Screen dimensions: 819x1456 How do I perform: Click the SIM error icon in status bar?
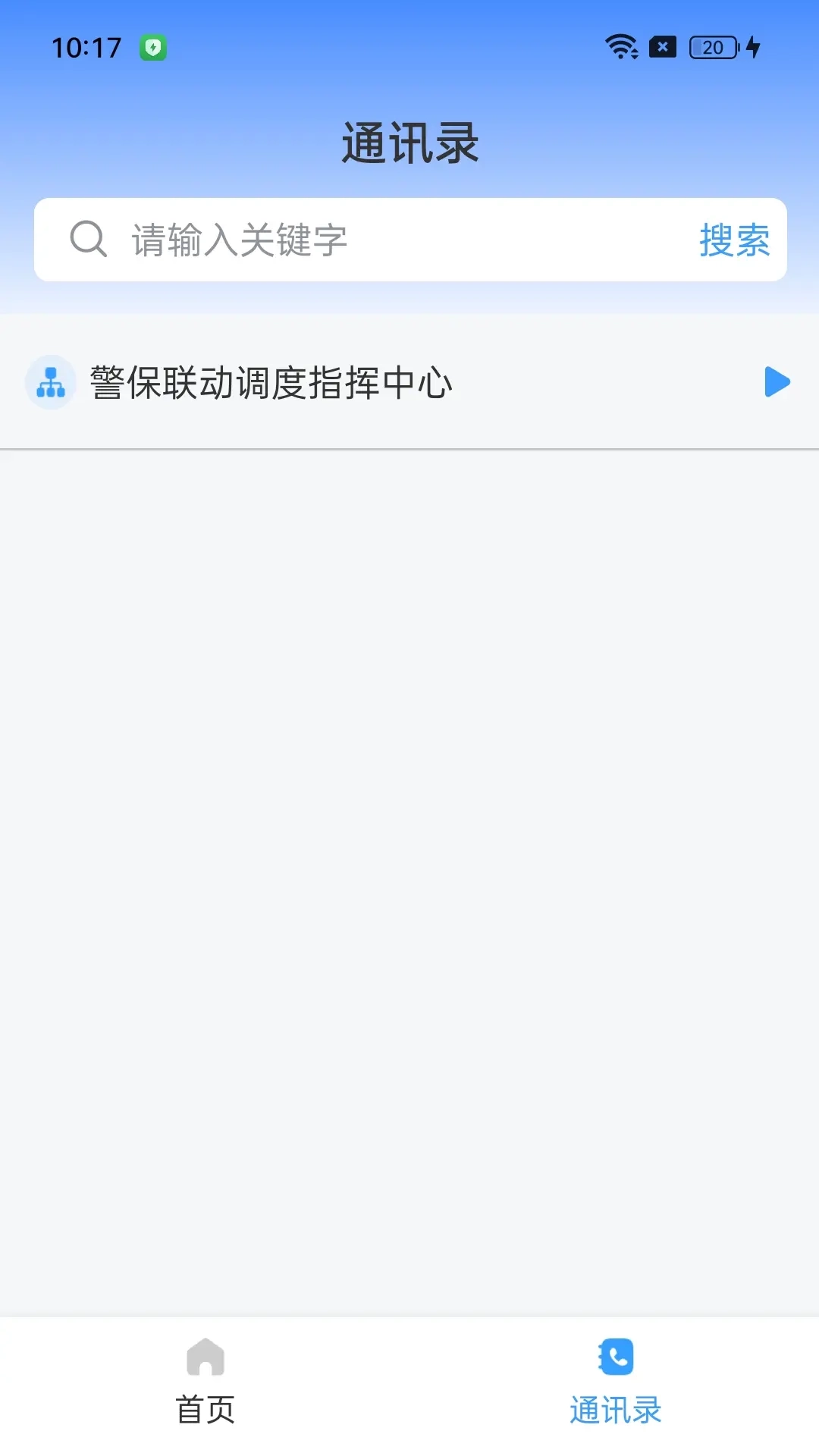pos(663,47)
